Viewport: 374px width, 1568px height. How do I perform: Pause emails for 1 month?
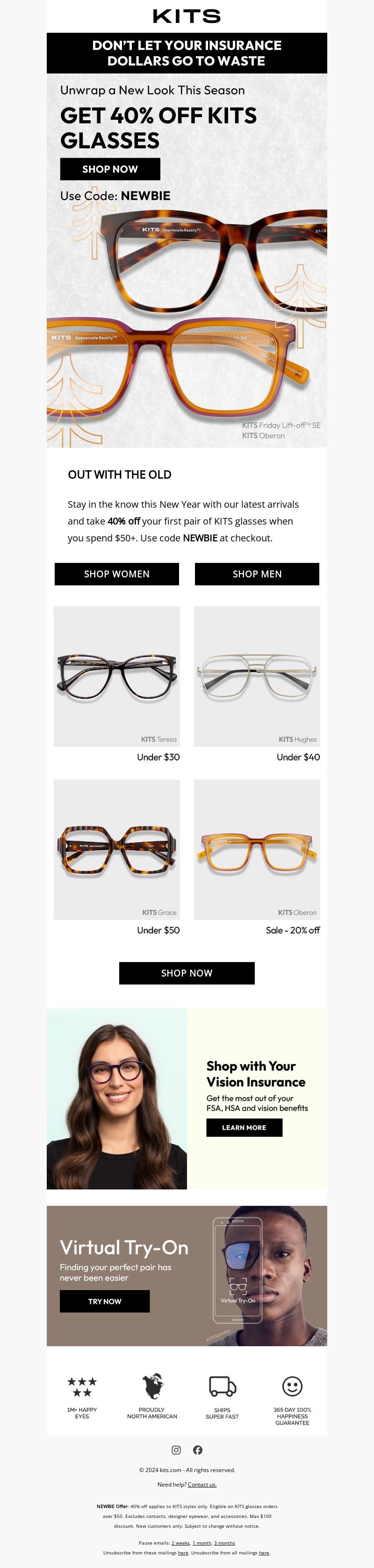click(202, 1543)
